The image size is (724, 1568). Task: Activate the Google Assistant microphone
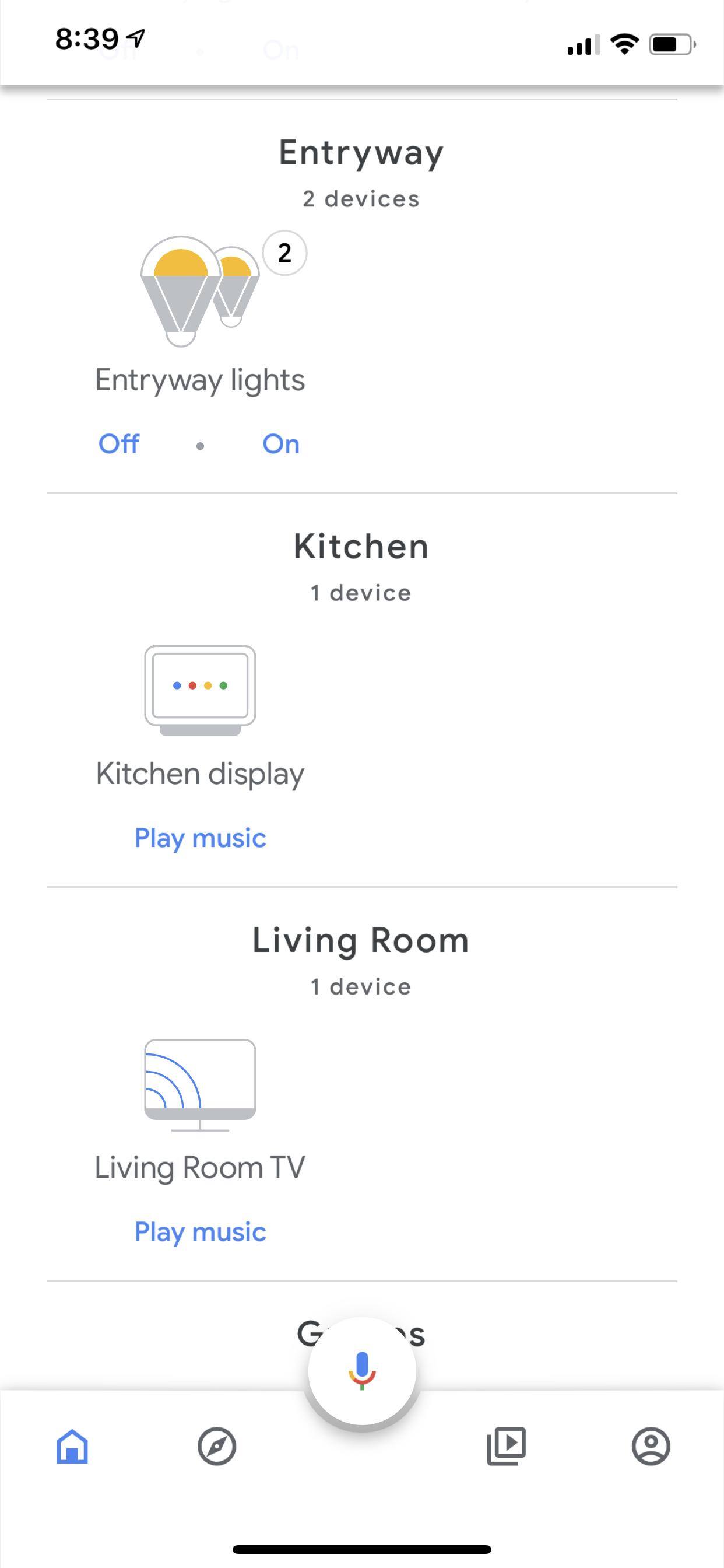362,1371
